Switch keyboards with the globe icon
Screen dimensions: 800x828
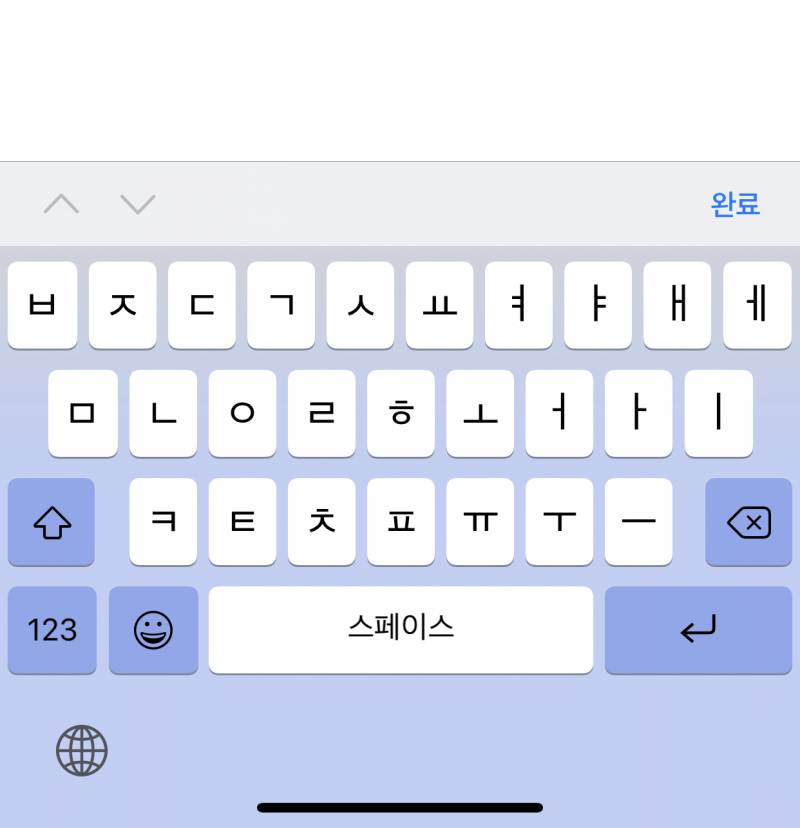tap(80, 750)
